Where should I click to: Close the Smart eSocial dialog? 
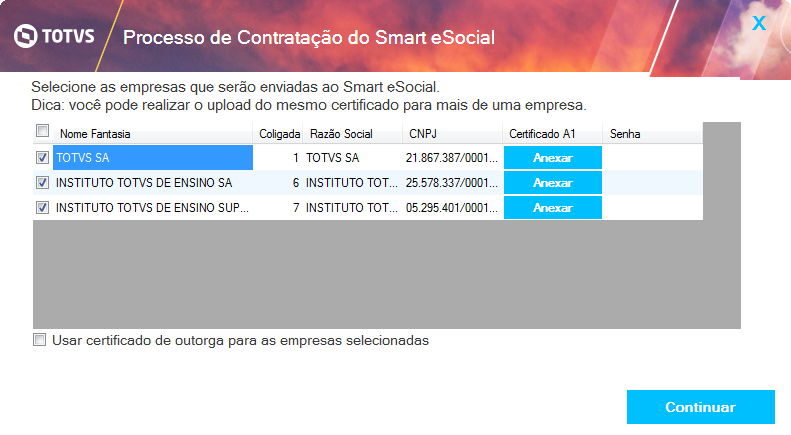coord(759,23)
